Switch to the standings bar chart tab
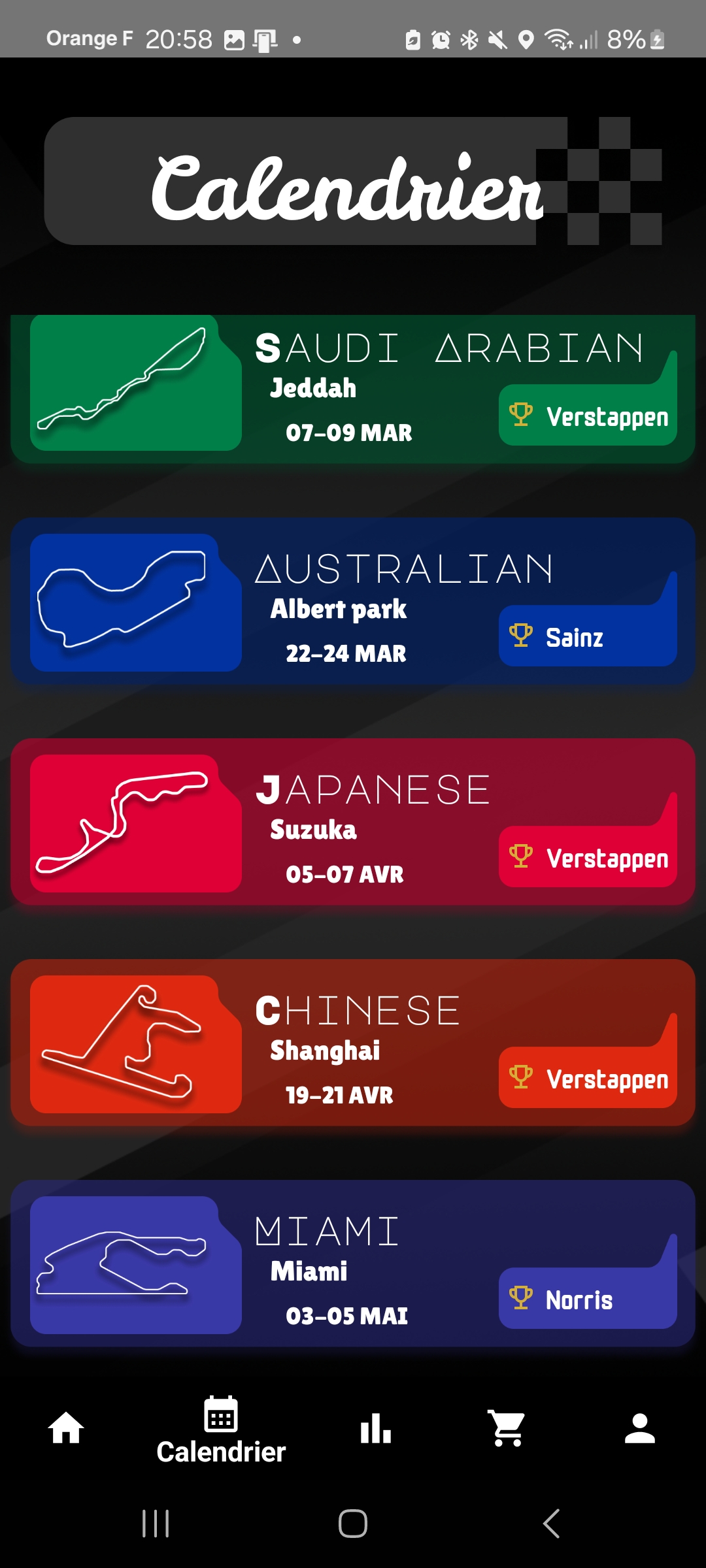This screenshot has width=706, height=1568. tap(376, 1428)
